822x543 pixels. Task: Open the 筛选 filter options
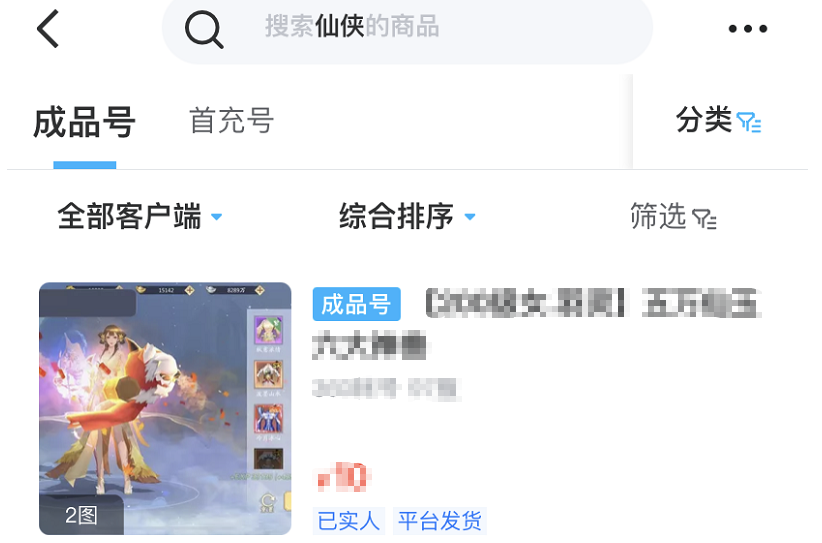(672, 216)
